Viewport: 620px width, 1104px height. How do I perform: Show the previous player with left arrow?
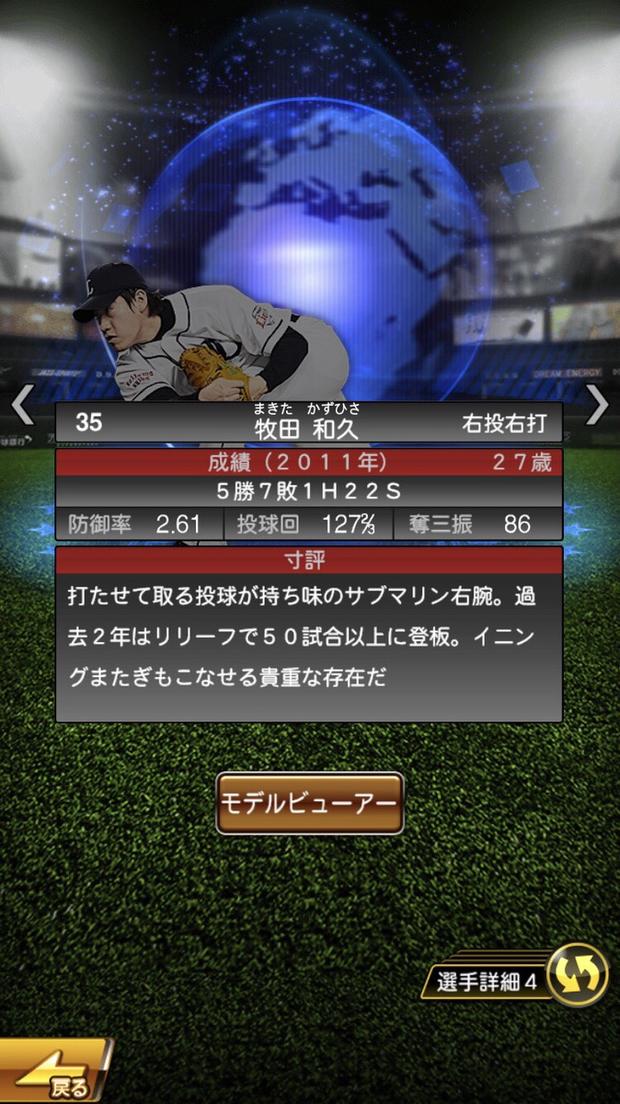[x=23, y=405]
